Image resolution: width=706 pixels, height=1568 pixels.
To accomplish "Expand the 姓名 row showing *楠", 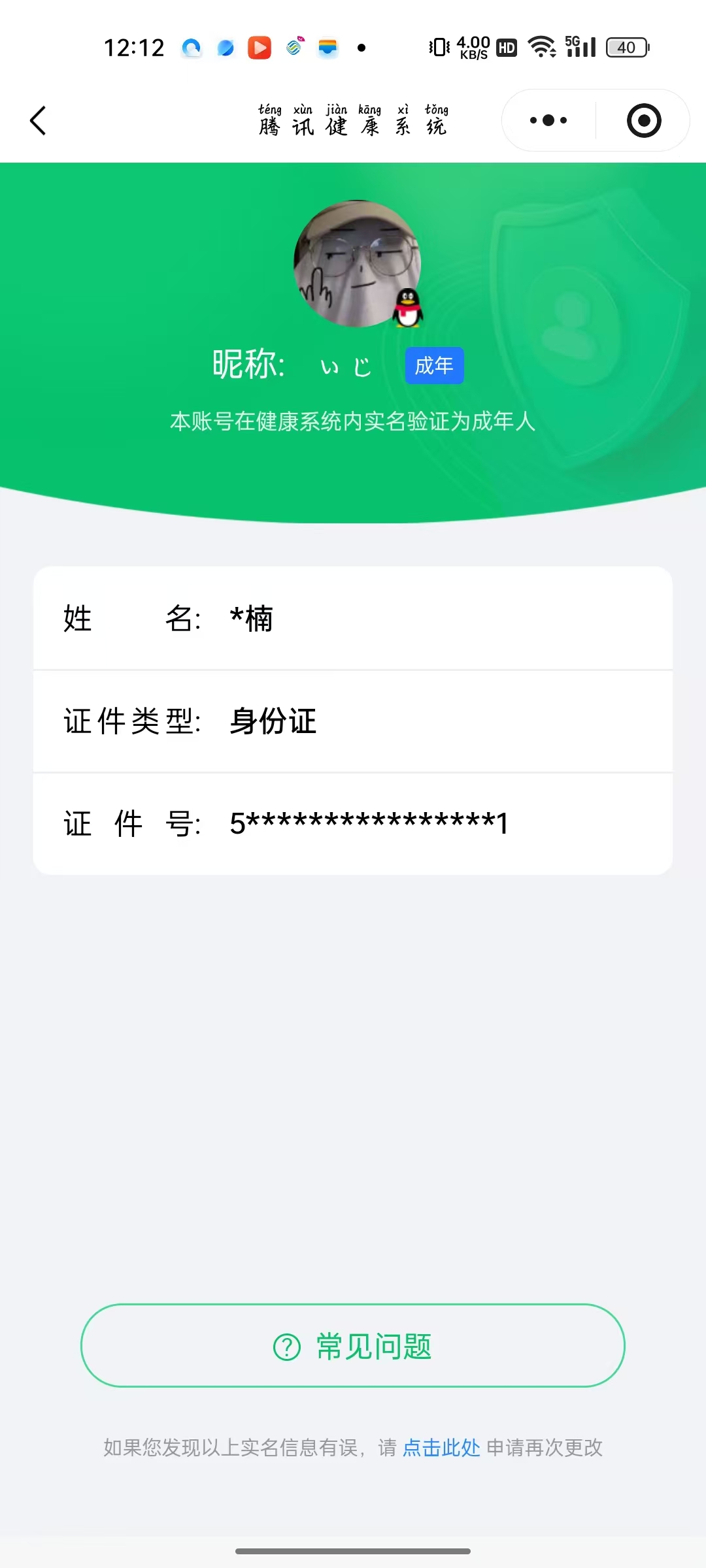I will [x=353, y=619].
